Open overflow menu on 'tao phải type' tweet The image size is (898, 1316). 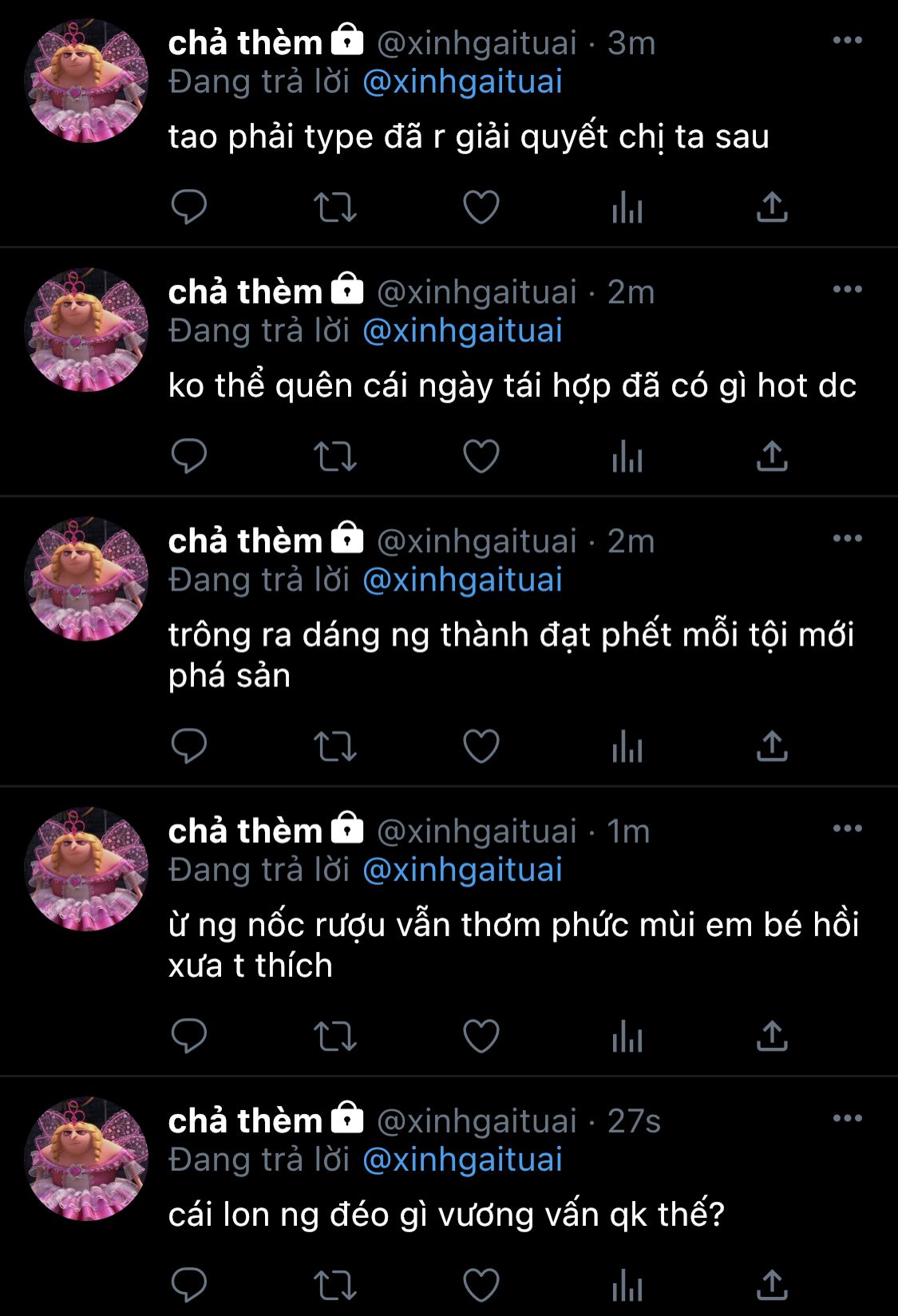(x=847, y=41)
